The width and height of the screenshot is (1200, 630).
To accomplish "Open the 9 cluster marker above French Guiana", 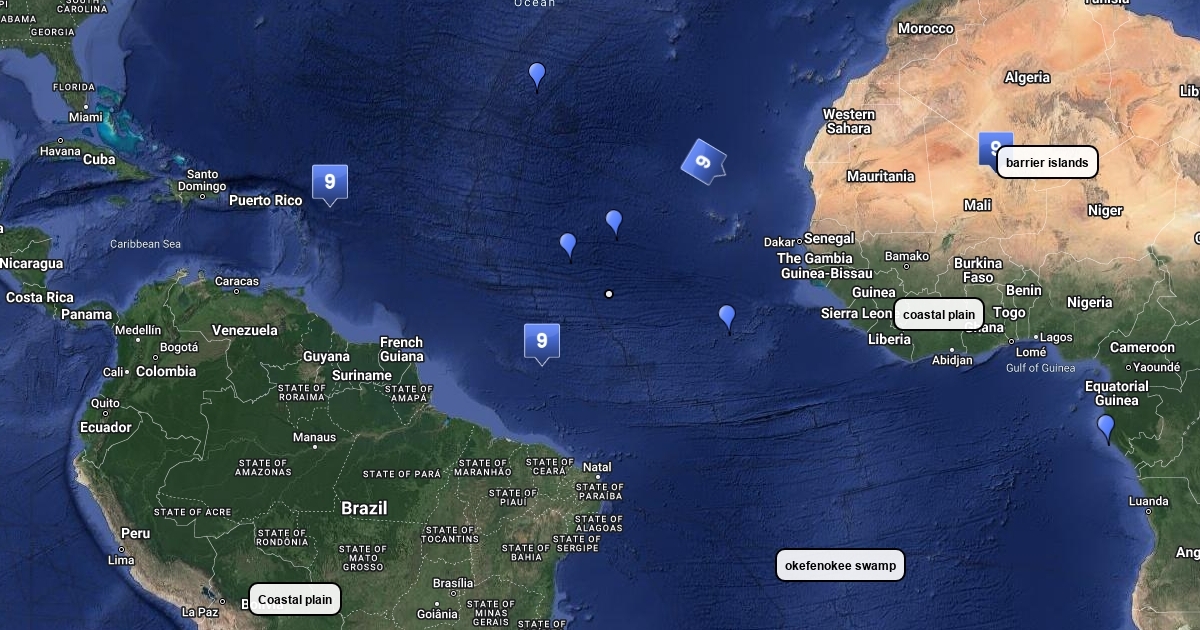I will [541, 341].
